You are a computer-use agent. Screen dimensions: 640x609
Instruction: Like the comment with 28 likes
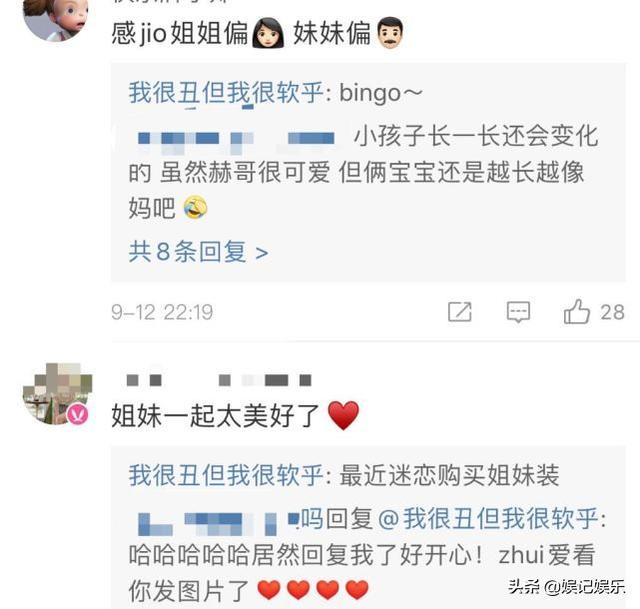coord(577,312)
